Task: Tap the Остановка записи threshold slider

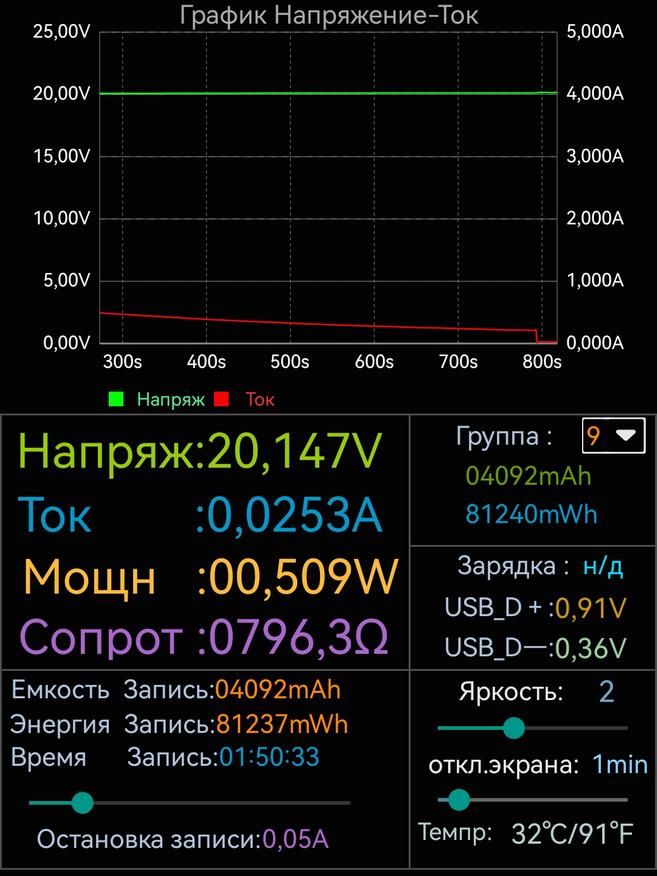Action: pyautogui.click(x=83, y=802)
